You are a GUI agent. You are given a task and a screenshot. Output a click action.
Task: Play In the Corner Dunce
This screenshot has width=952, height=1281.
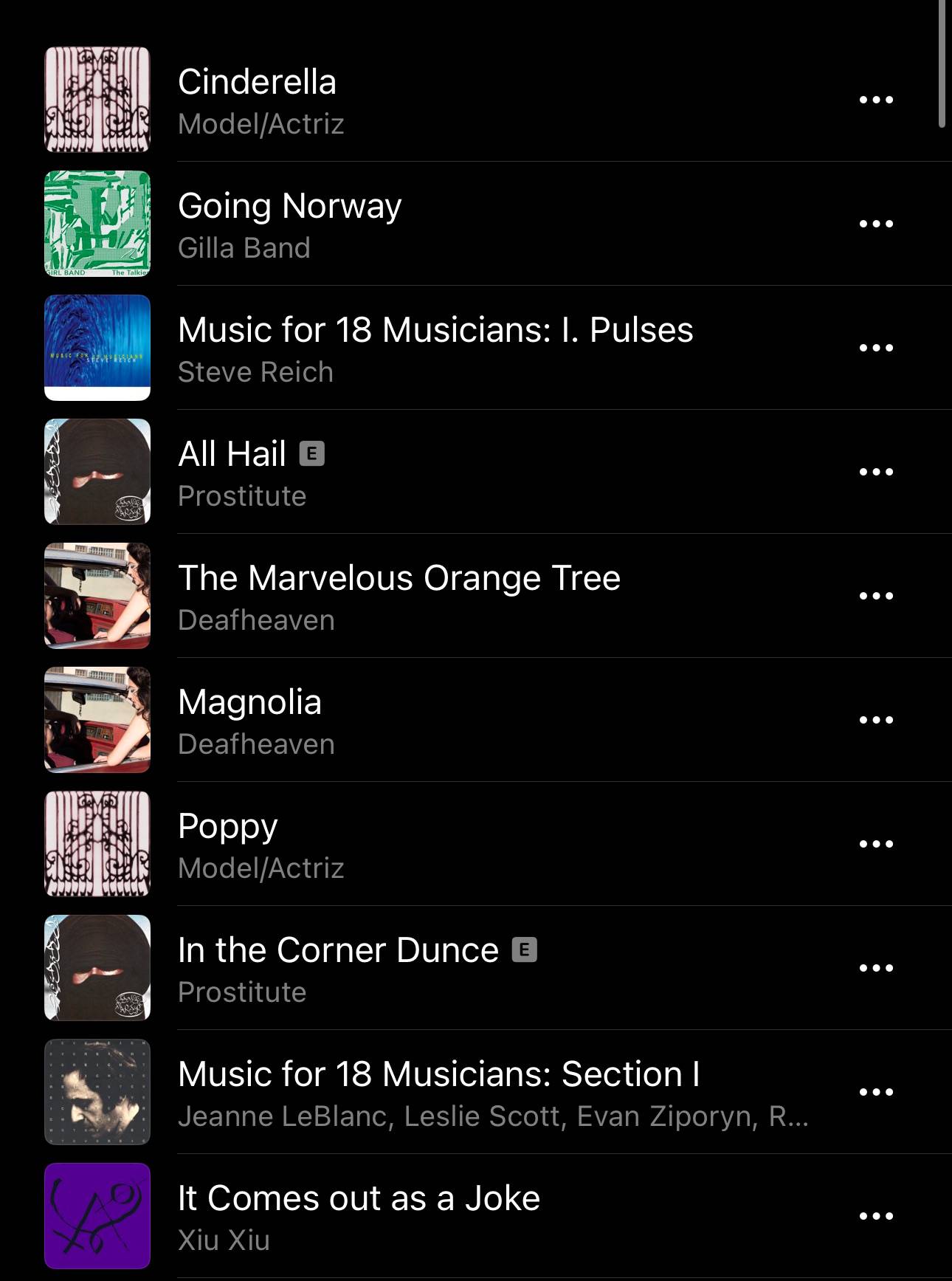[x=476, y=968]
